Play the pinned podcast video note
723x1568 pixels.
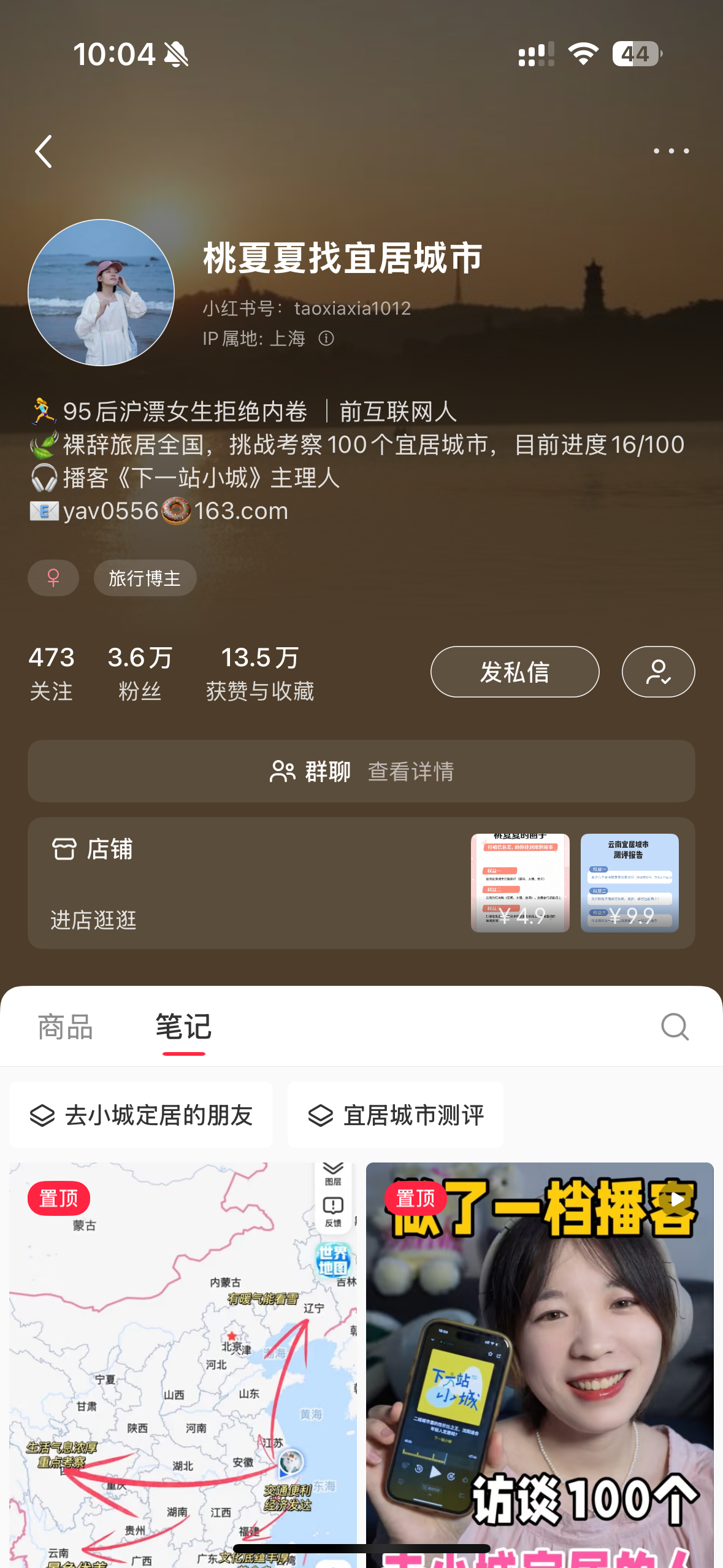pos(540,1365)
